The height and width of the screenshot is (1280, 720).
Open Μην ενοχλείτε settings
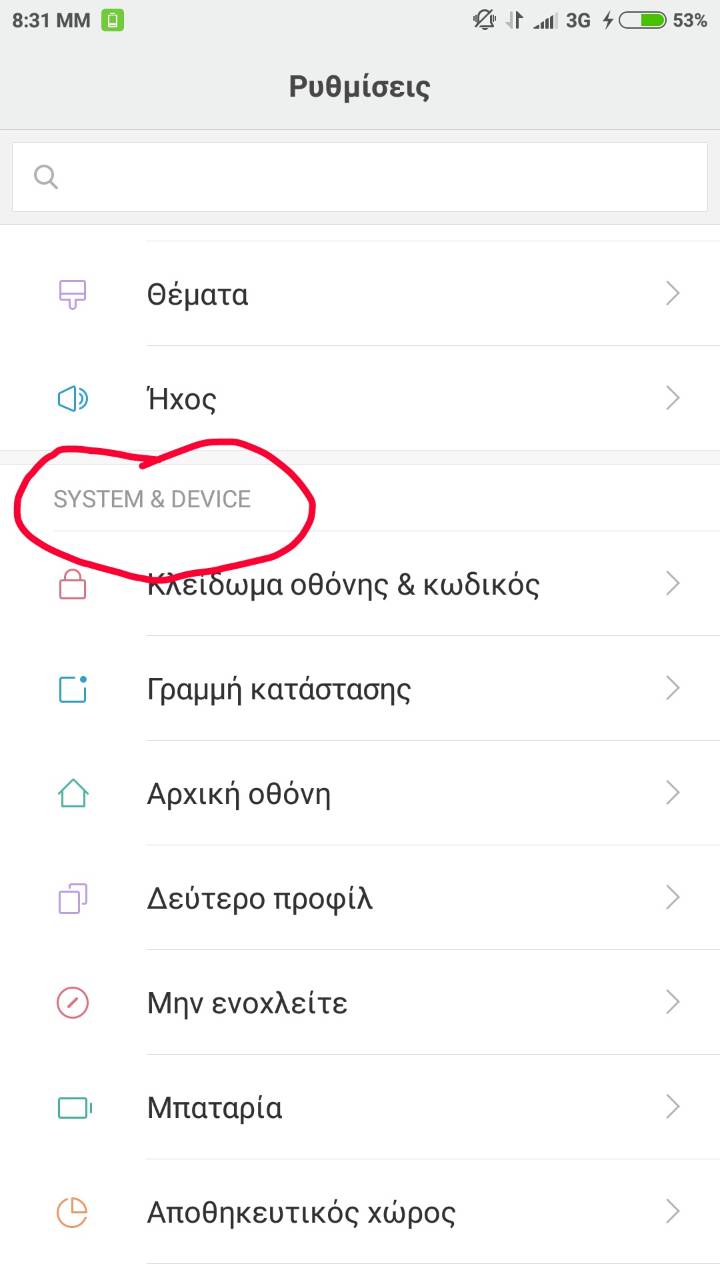360,1002
